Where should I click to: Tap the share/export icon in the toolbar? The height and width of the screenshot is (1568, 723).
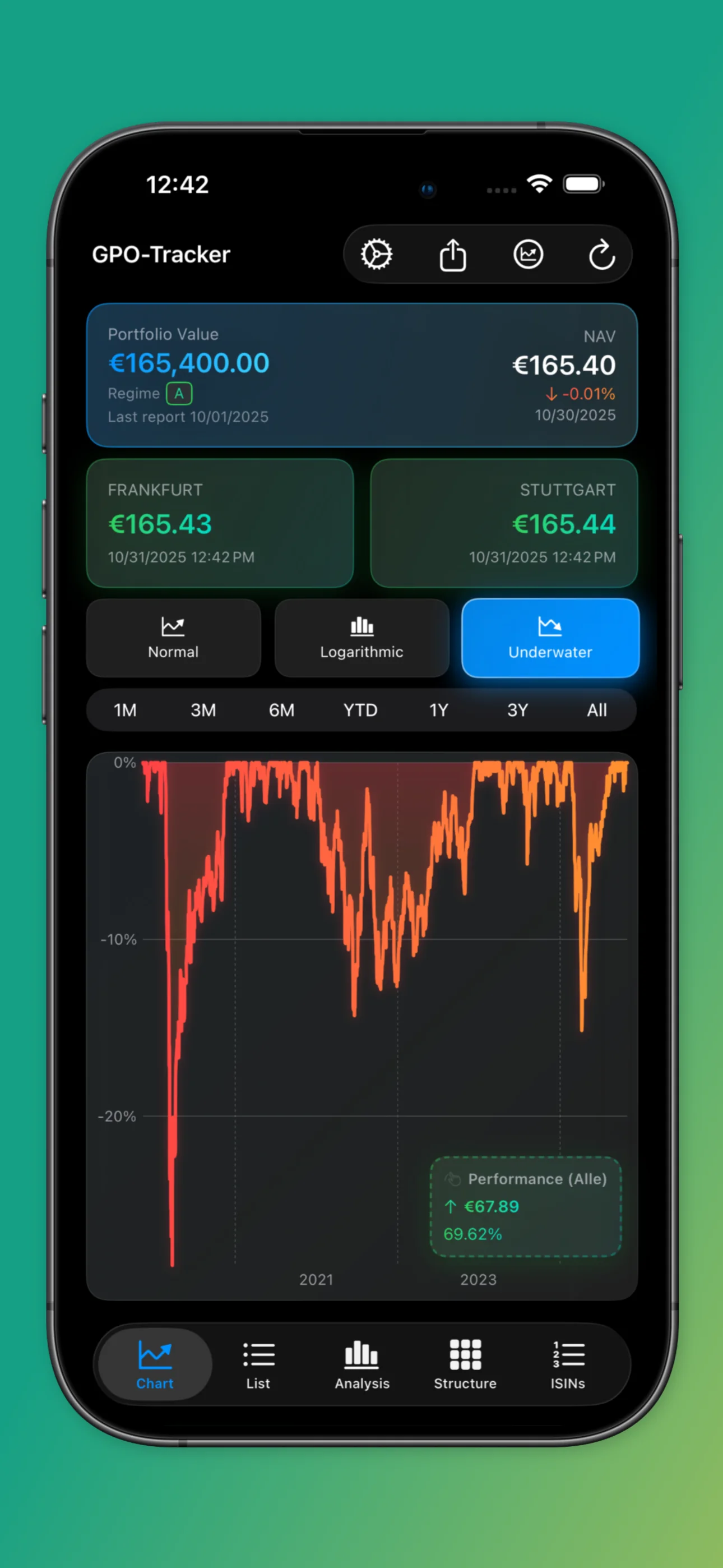453,254
